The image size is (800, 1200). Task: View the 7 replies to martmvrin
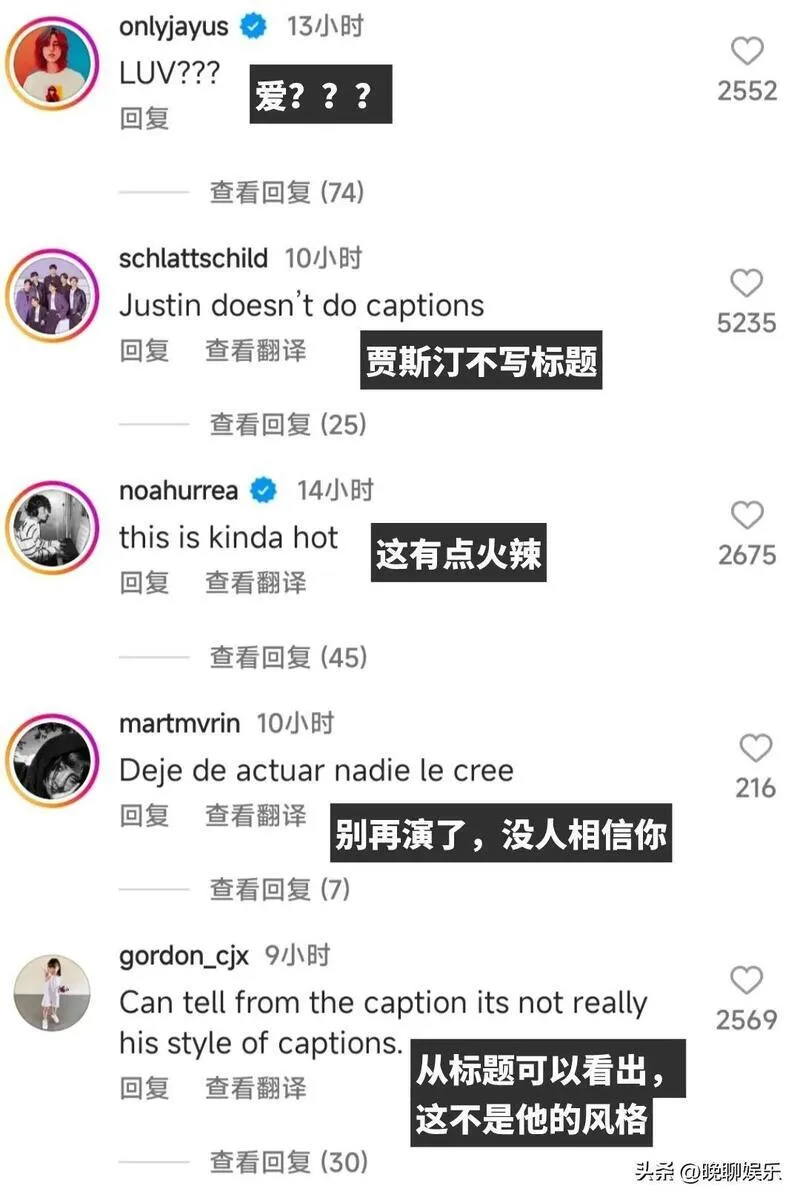[280, 888]
